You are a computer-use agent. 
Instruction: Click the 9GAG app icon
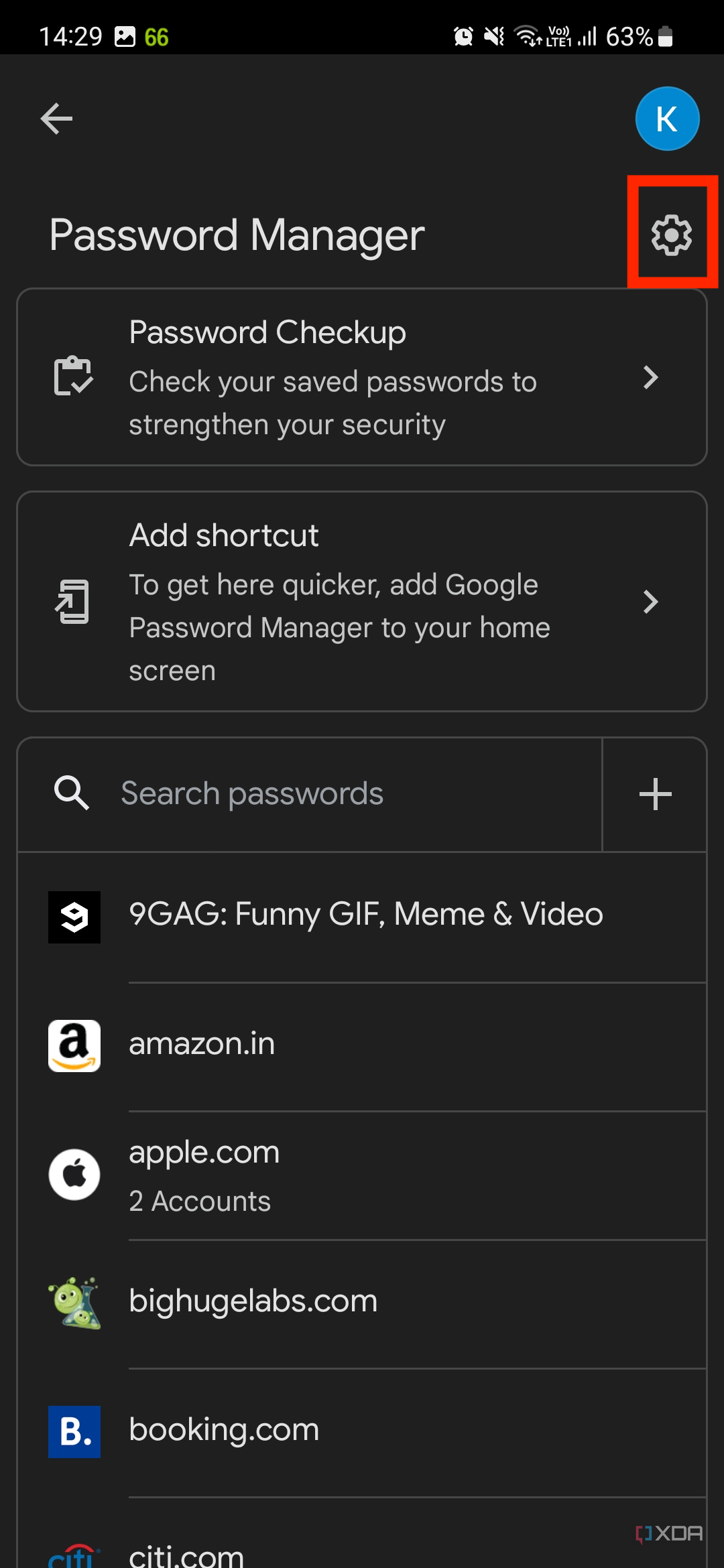tap(74, 918)
